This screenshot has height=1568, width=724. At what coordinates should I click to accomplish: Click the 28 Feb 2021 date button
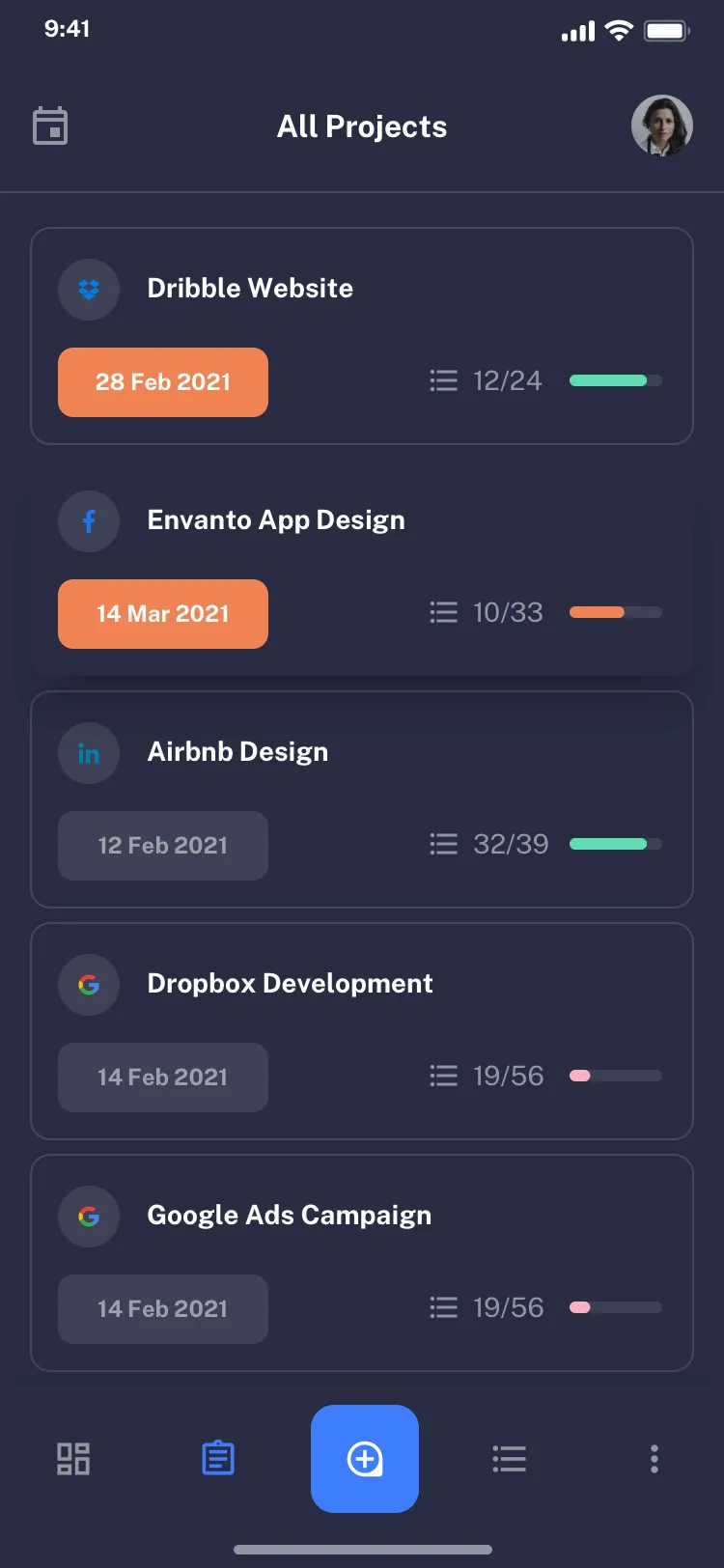162,381
